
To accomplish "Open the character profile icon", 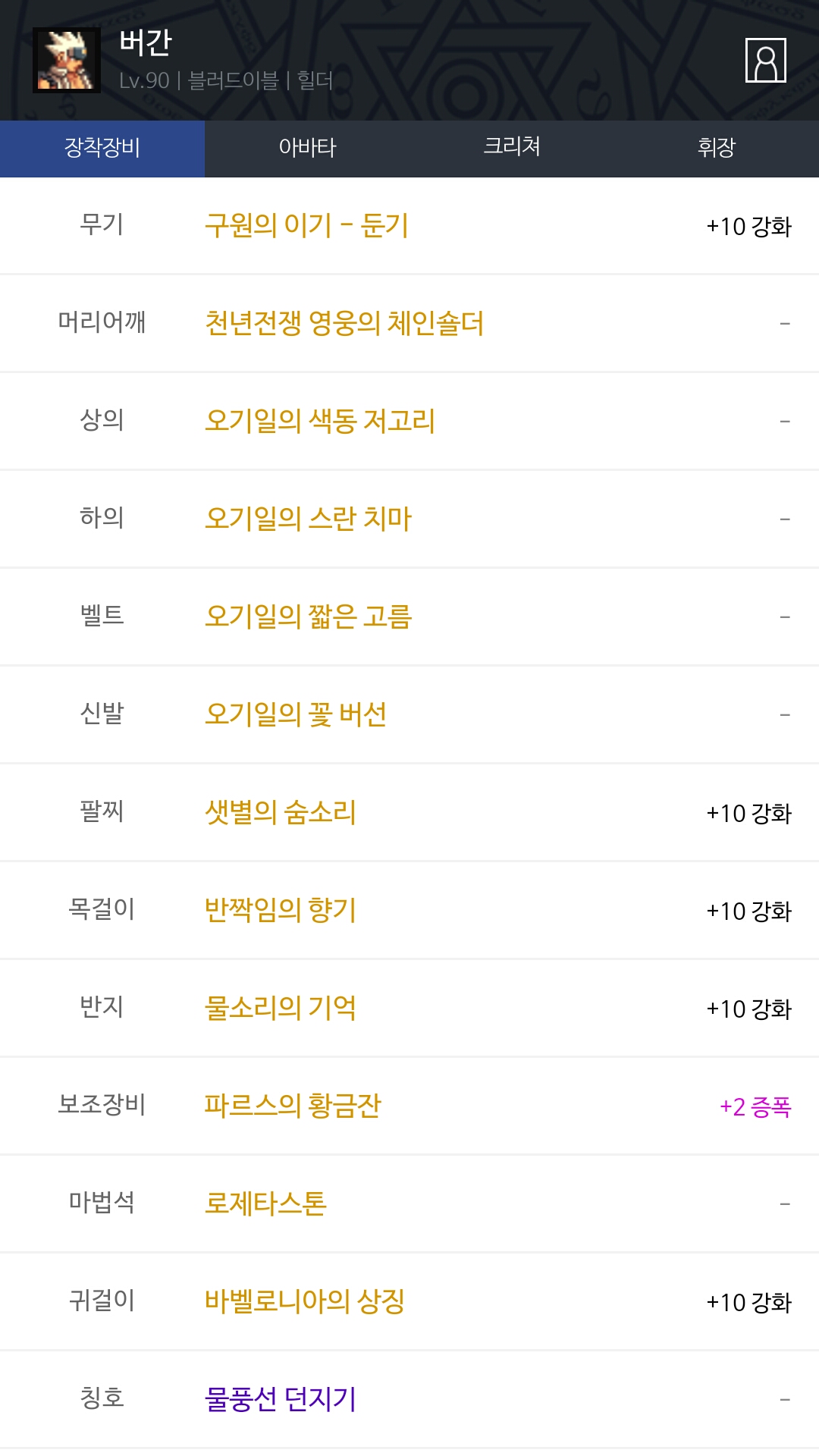I will 765,60.
